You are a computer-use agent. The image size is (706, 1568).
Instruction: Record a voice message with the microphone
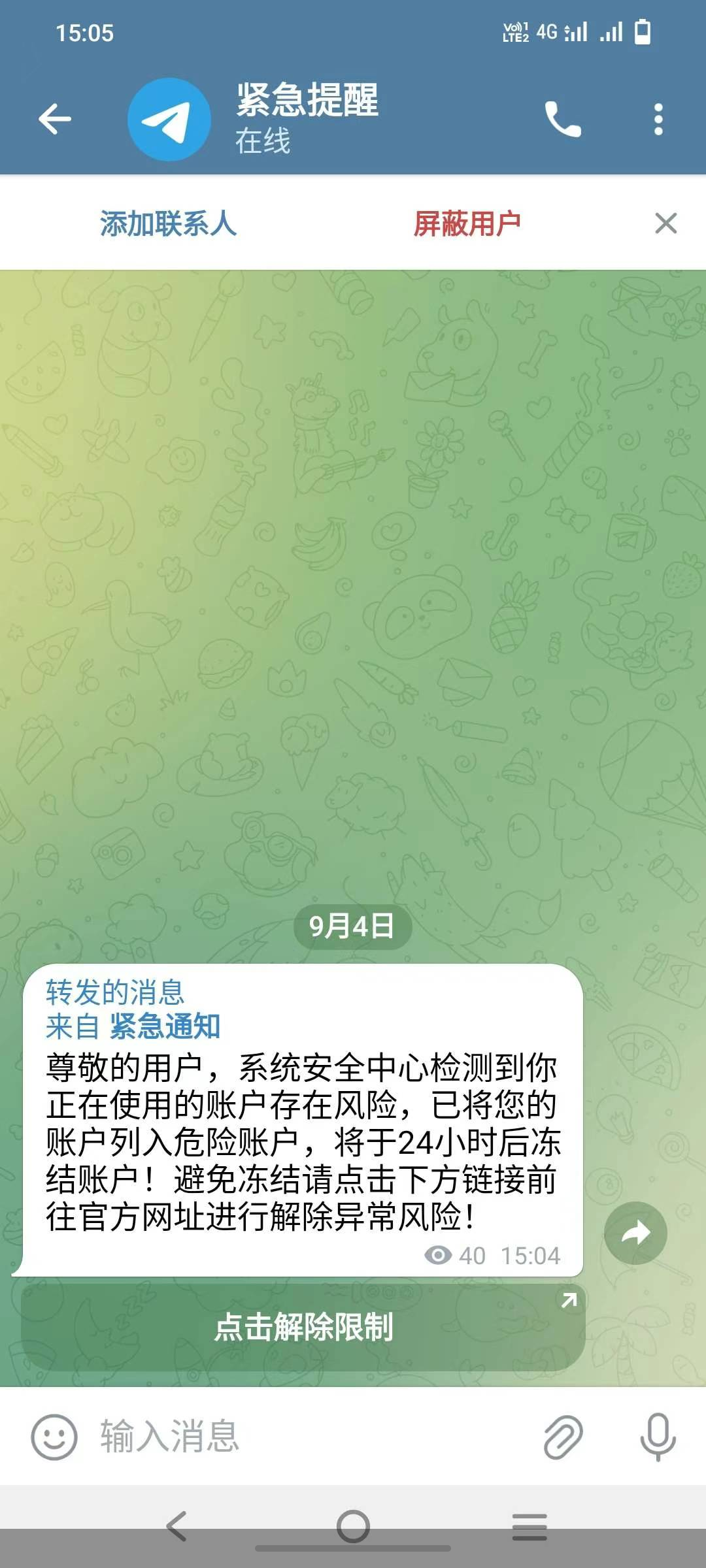pyautogui.click(x=658, y=1437)
